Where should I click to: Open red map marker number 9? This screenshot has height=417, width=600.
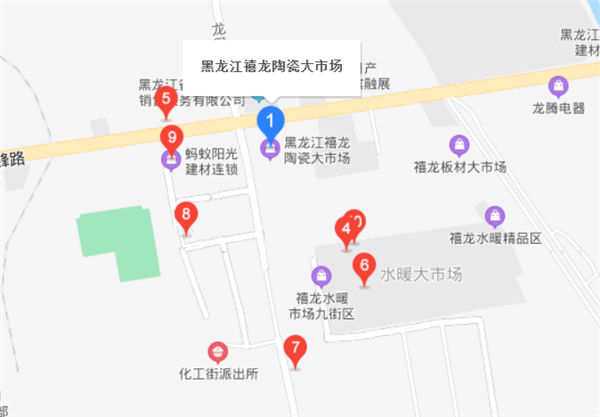point(172,137)
